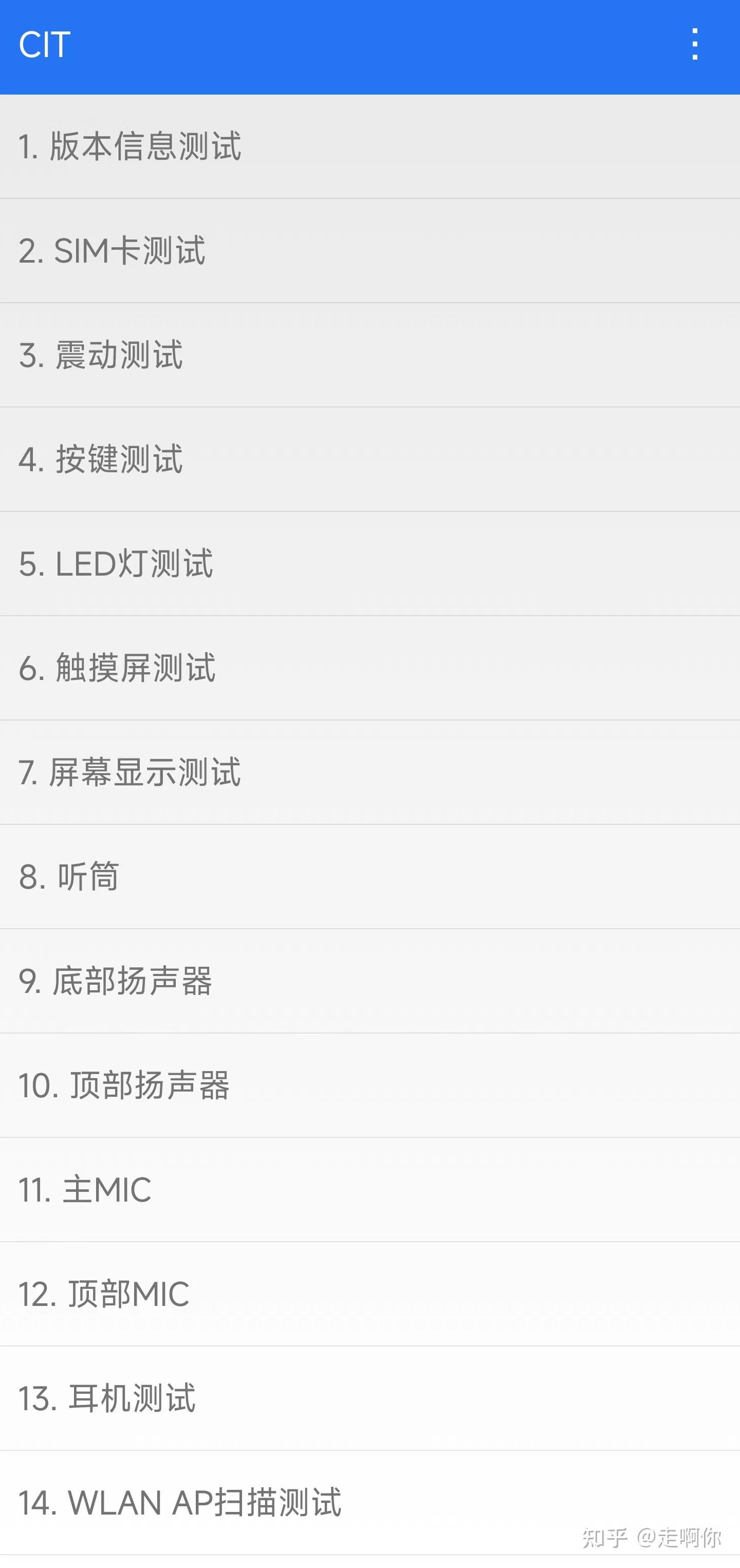Open the overflow menu in CIT

(694, 45)
